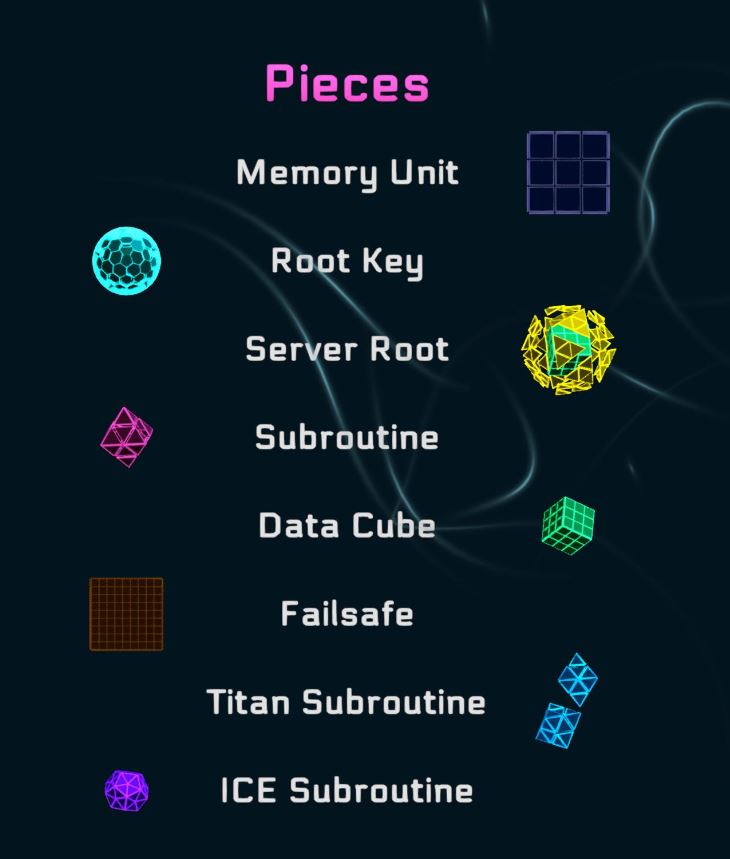Select the Root Key piece
730x859 pixels.
(x=347, y=261)
